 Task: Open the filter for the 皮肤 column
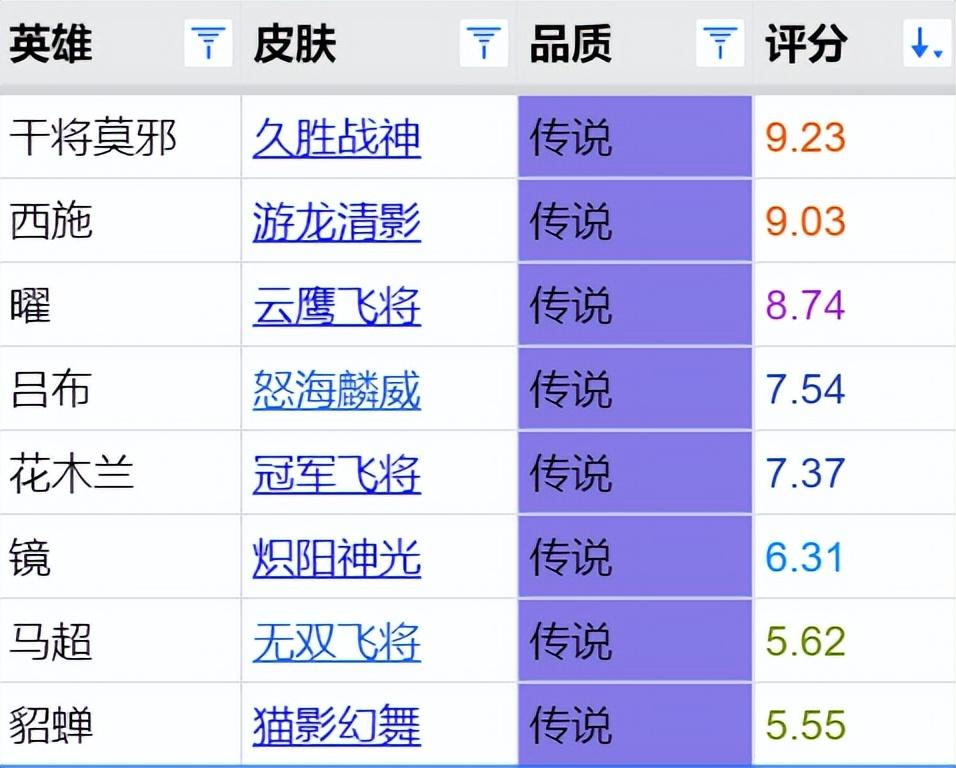(484, 44)
